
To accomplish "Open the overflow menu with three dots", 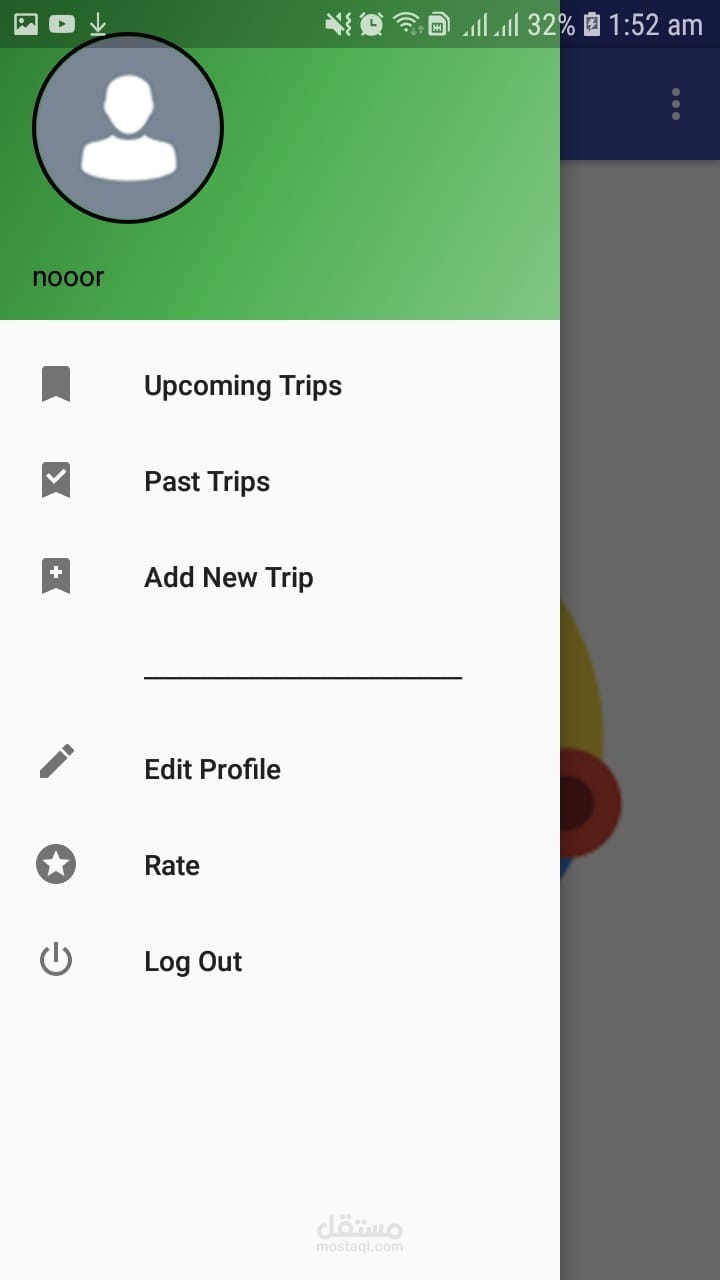I will coord(675,103).
